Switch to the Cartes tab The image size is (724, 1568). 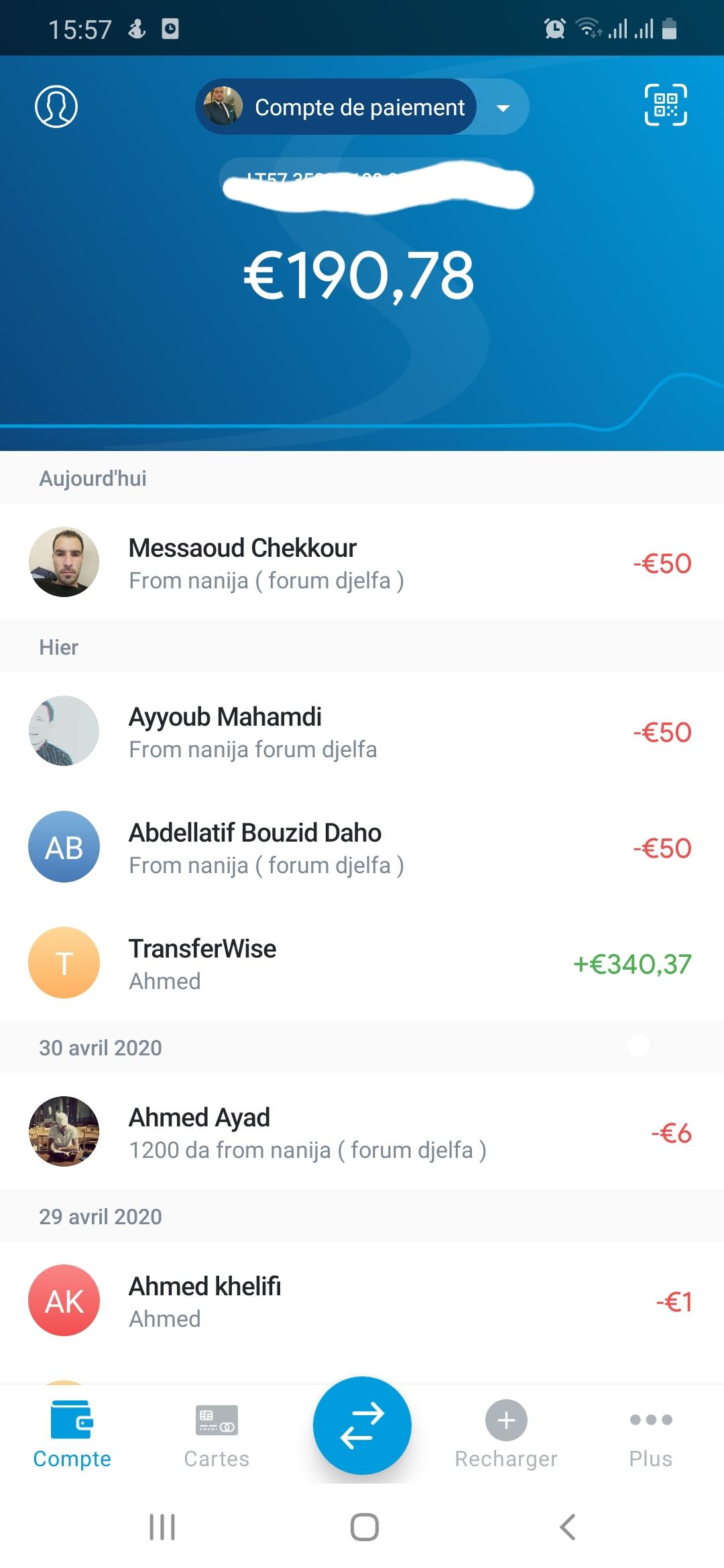(x=217, y=1435)
